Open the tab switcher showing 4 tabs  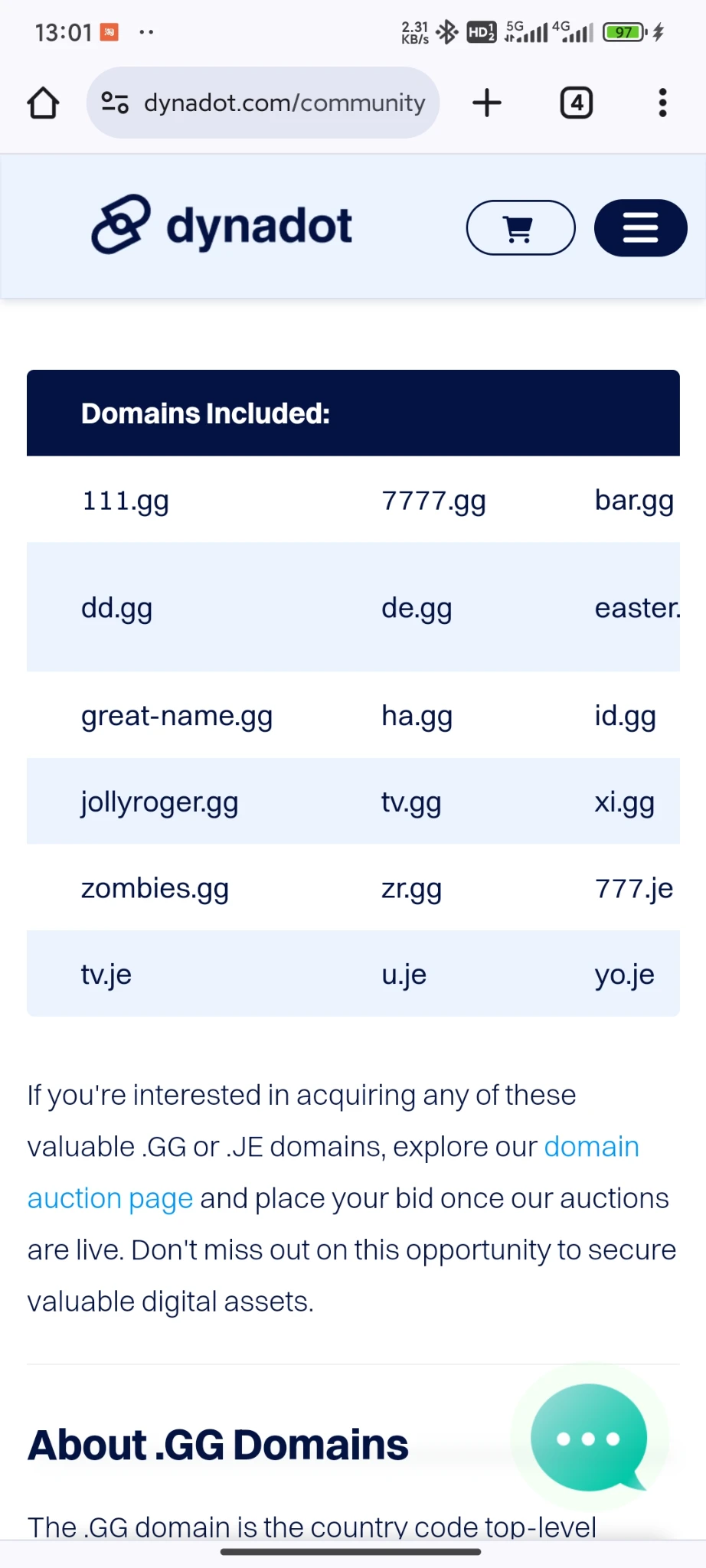[576, 103]
